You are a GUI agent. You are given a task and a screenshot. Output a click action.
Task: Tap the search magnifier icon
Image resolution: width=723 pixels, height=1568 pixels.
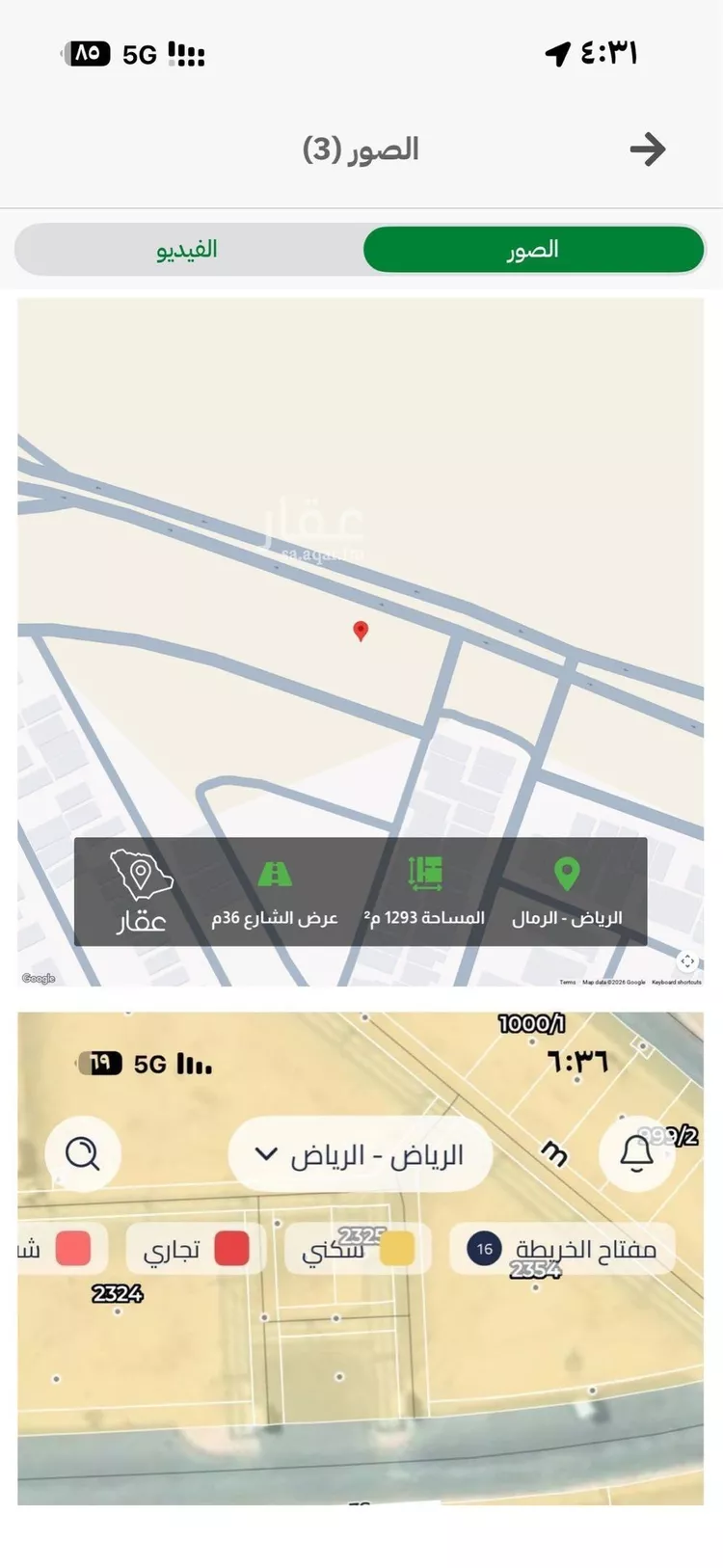click(x=83, y=1154)
